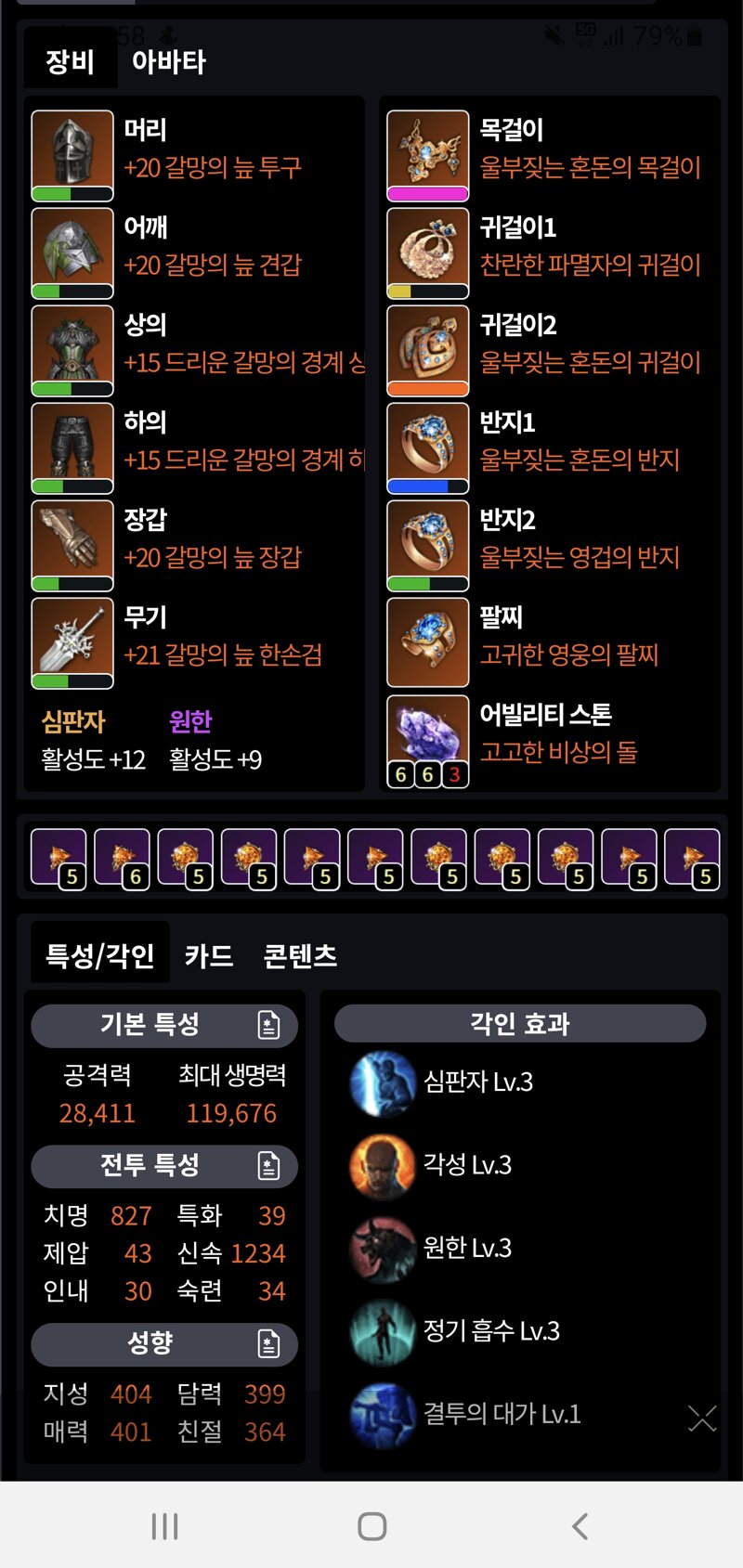Open details icon for 성향

268,1343
